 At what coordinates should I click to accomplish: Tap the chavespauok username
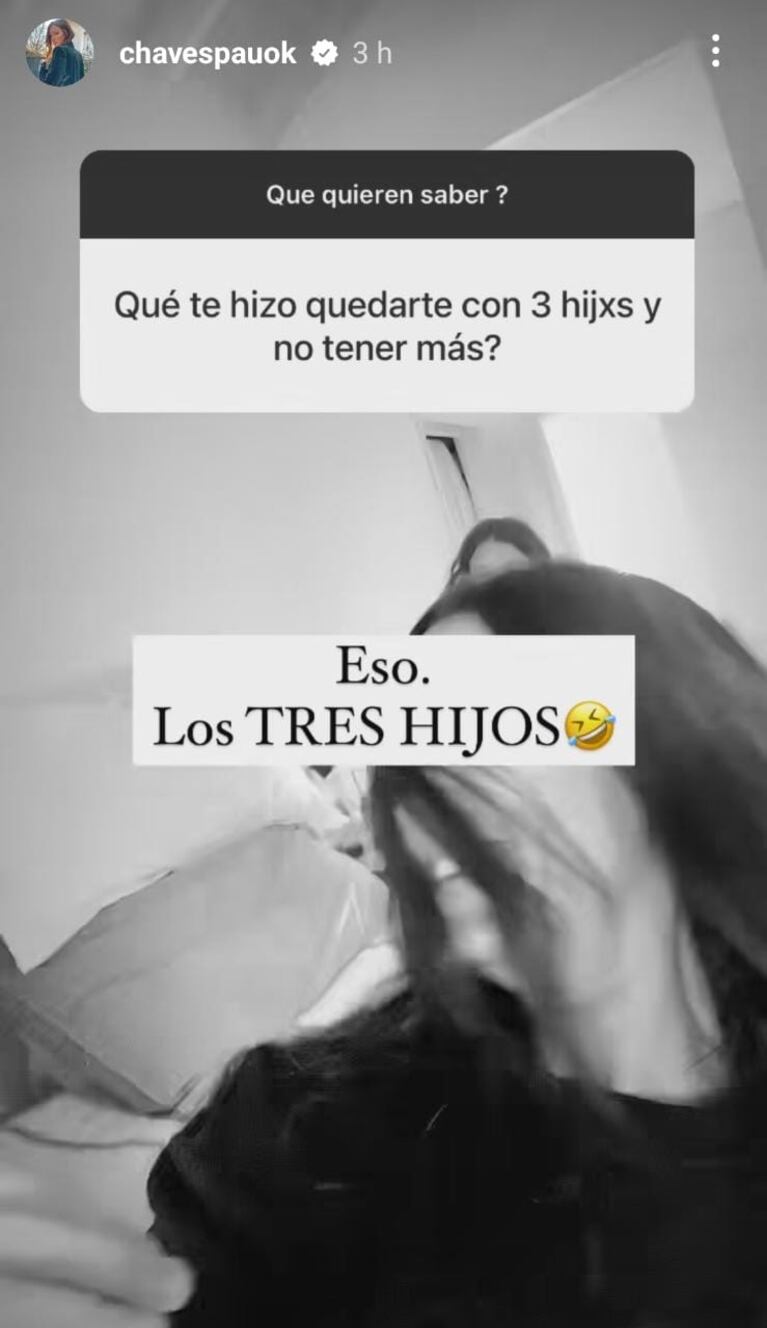pyautogui.click(x=207, y=54)
